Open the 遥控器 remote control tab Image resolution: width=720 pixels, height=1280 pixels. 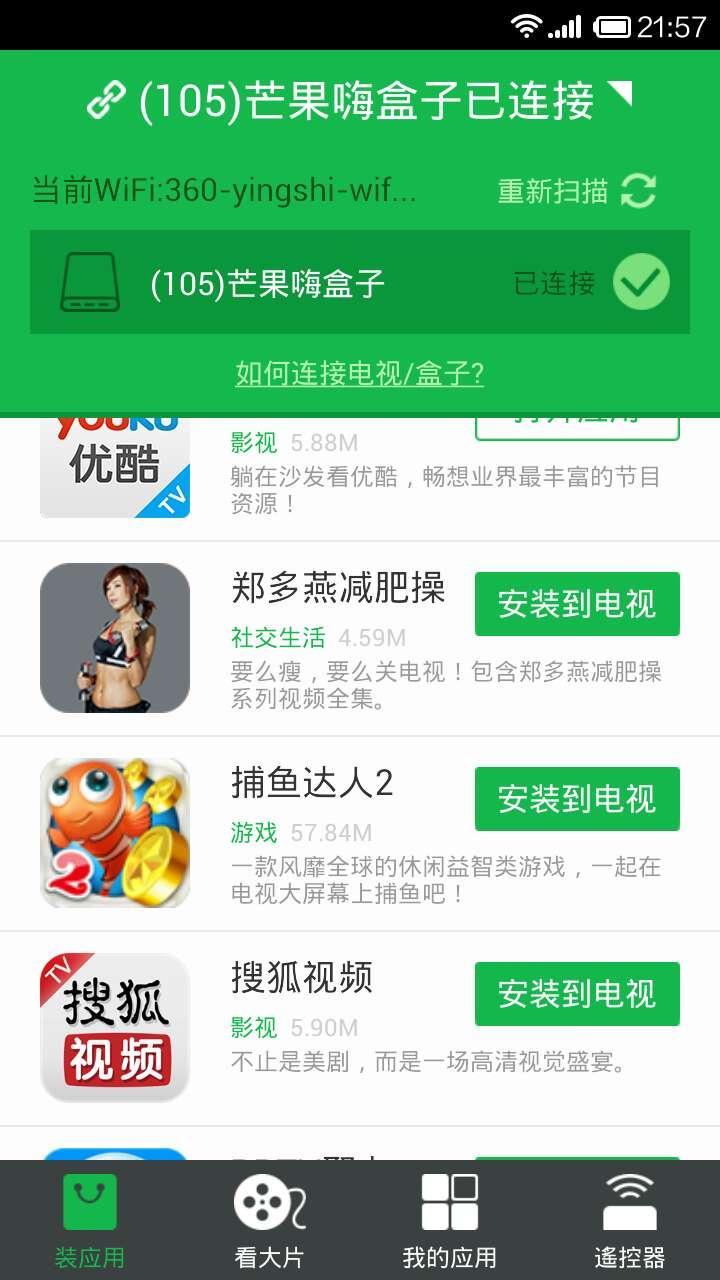click(x=629, y=1220)
